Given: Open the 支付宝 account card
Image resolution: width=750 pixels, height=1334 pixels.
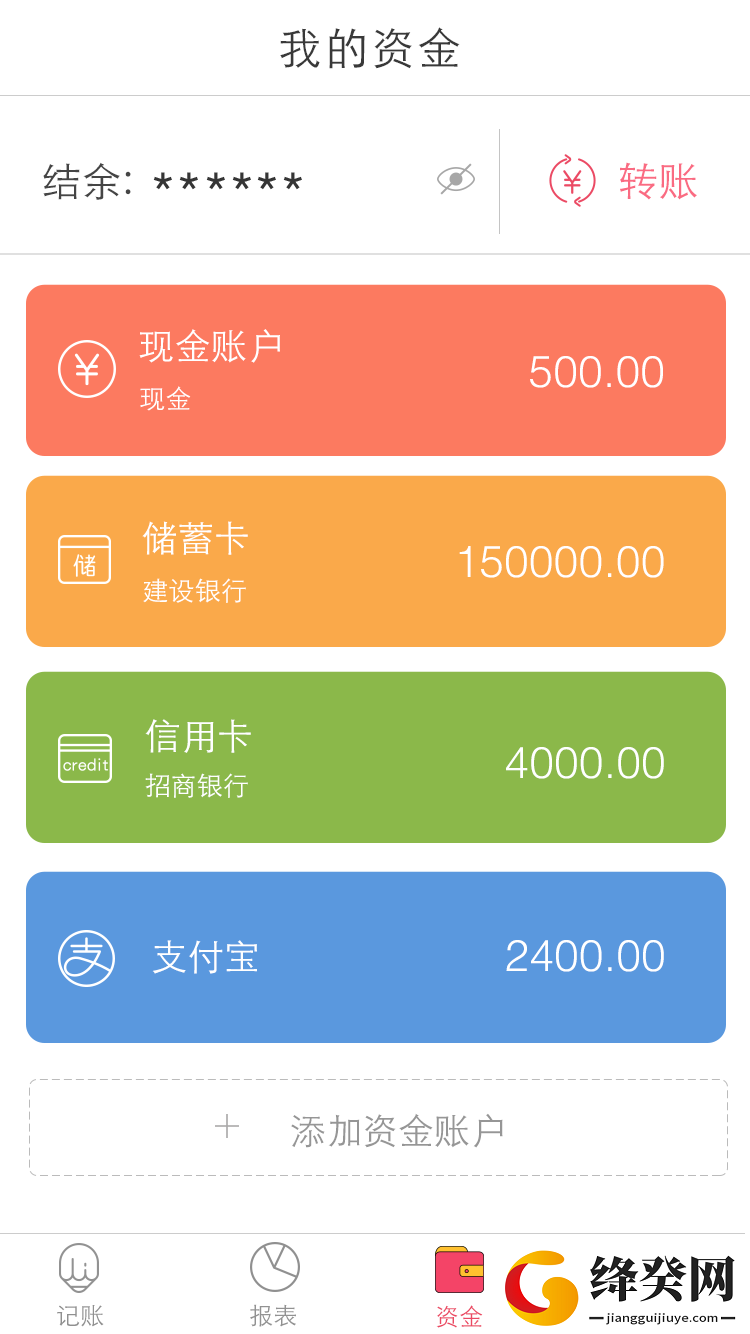Looking at the screenshot, I should coord(376,957).
